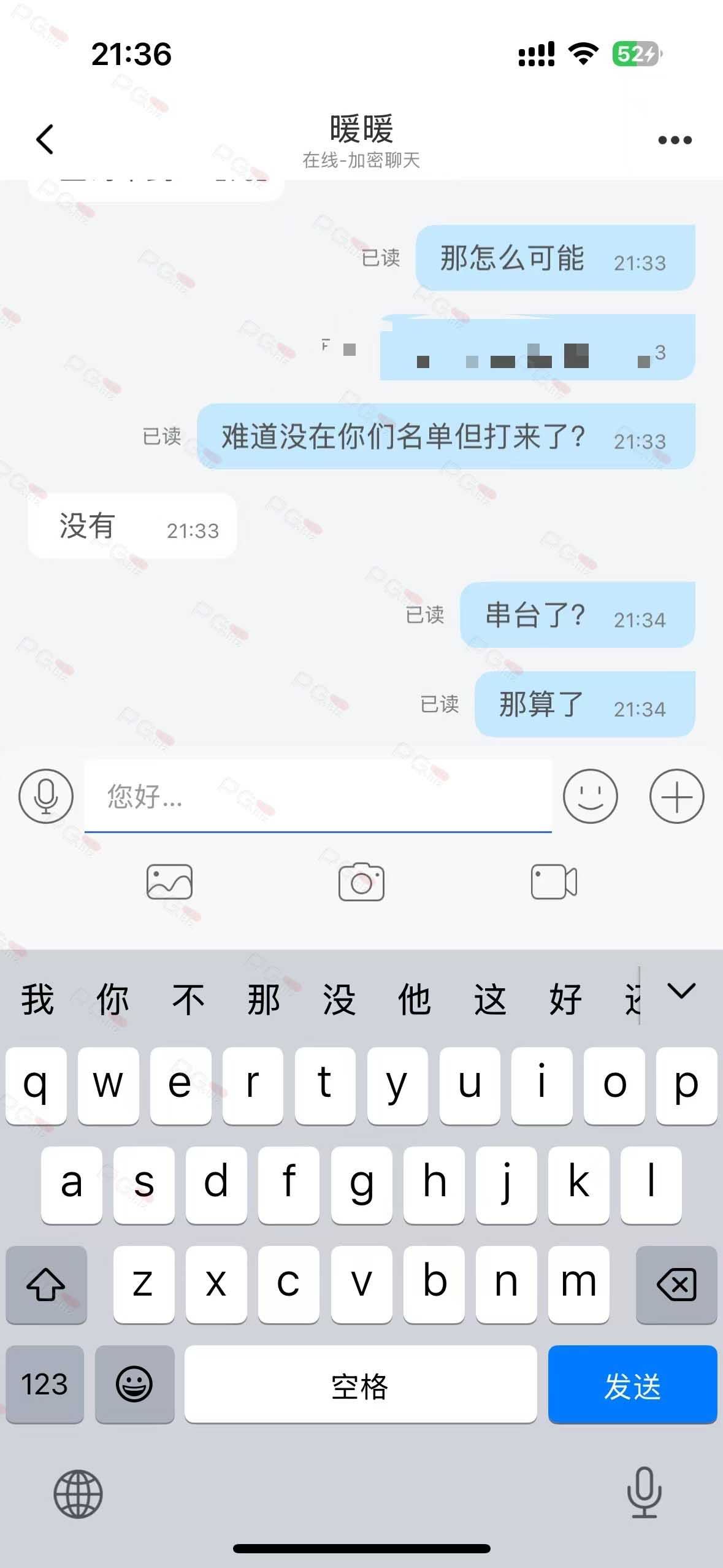The height and width of the screenshot is (1568, 723).
Task: Switch input language with globe key
Action: [x=78, y=1494]
